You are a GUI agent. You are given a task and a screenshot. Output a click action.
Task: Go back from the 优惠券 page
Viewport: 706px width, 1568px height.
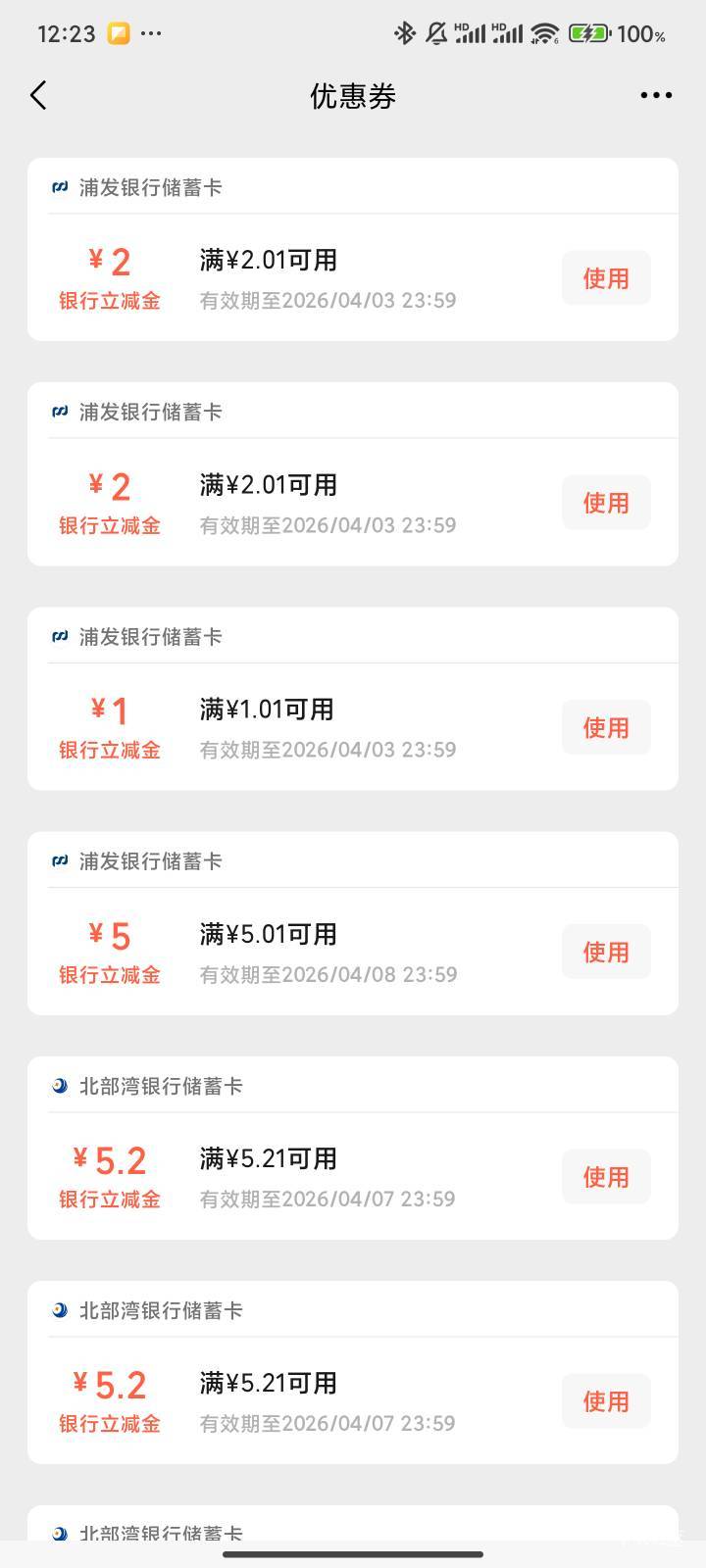click(38, 95)
